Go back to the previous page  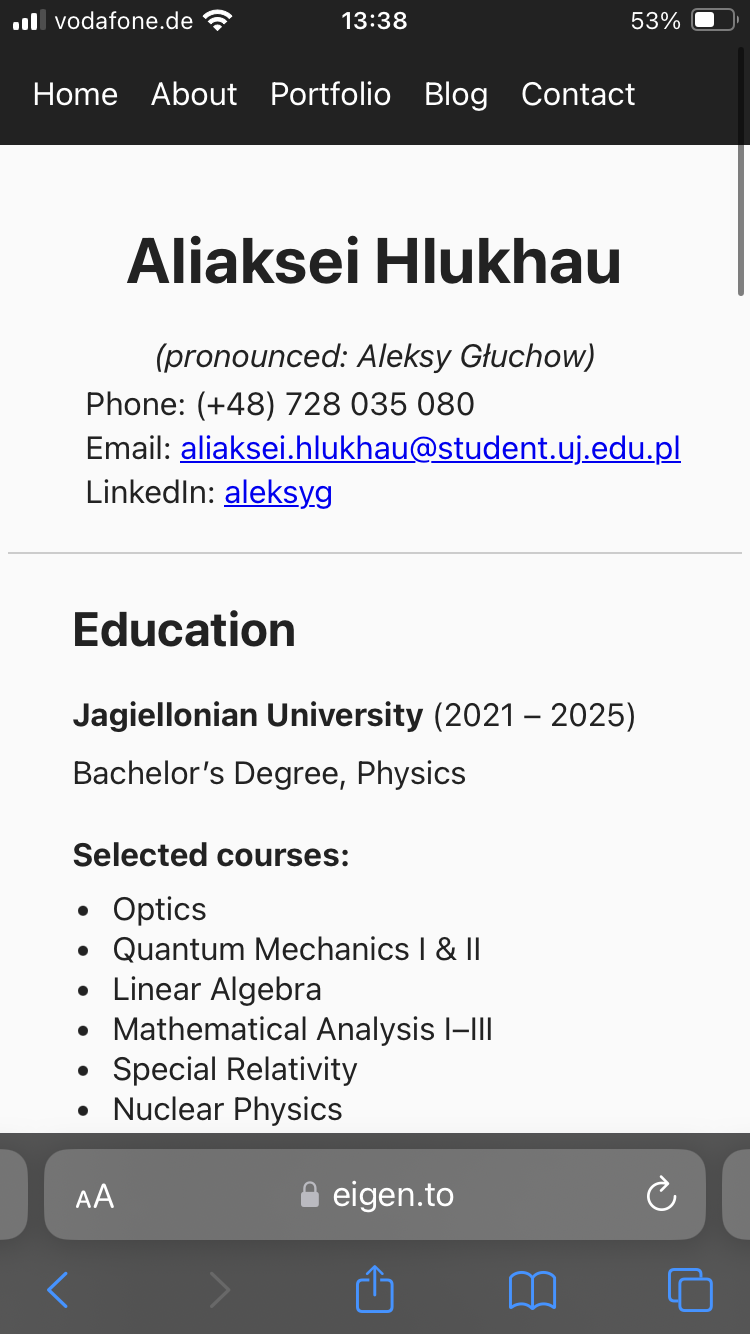[58, 1290]
